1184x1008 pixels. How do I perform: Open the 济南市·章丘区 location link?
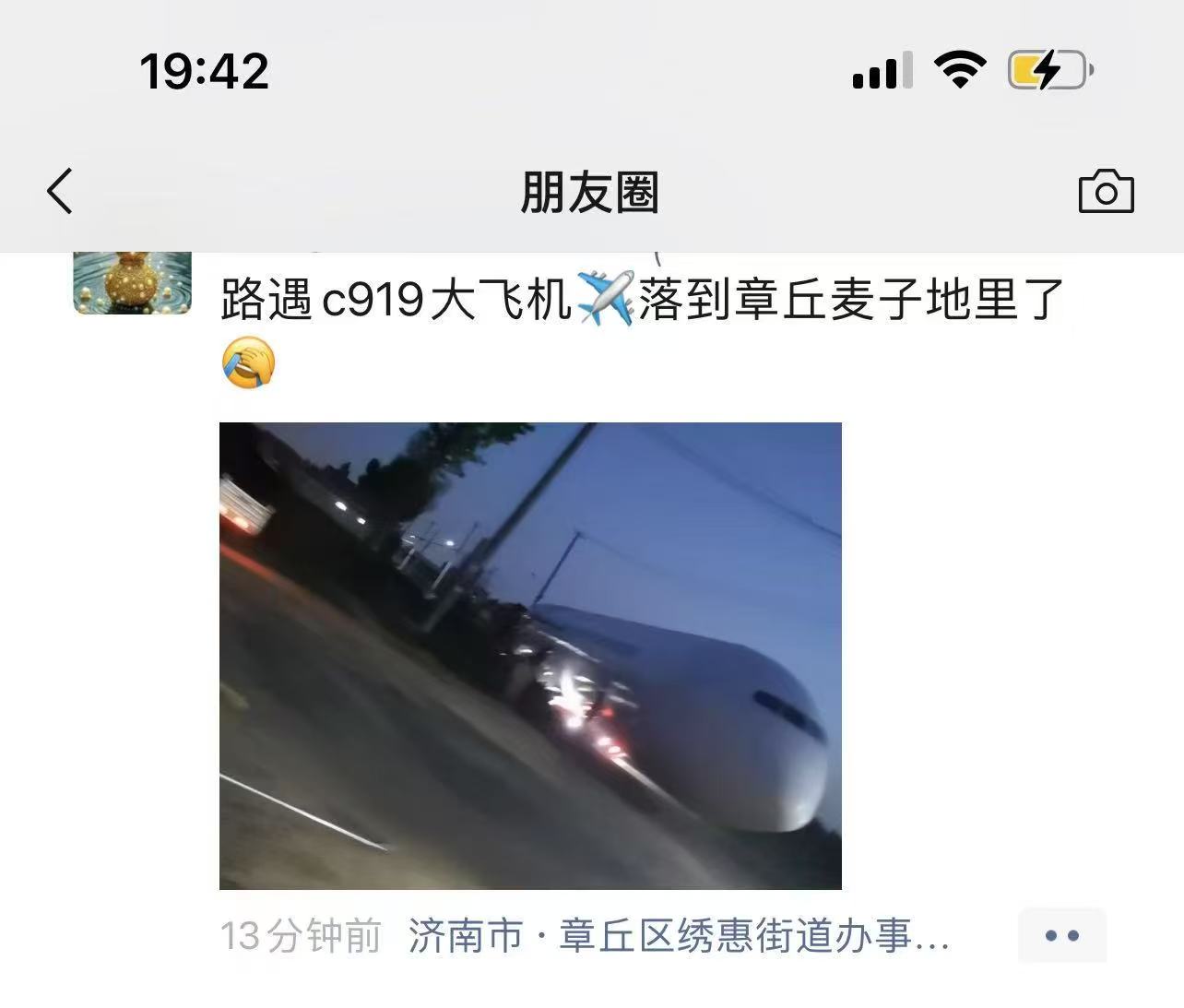tap(679, 936)
